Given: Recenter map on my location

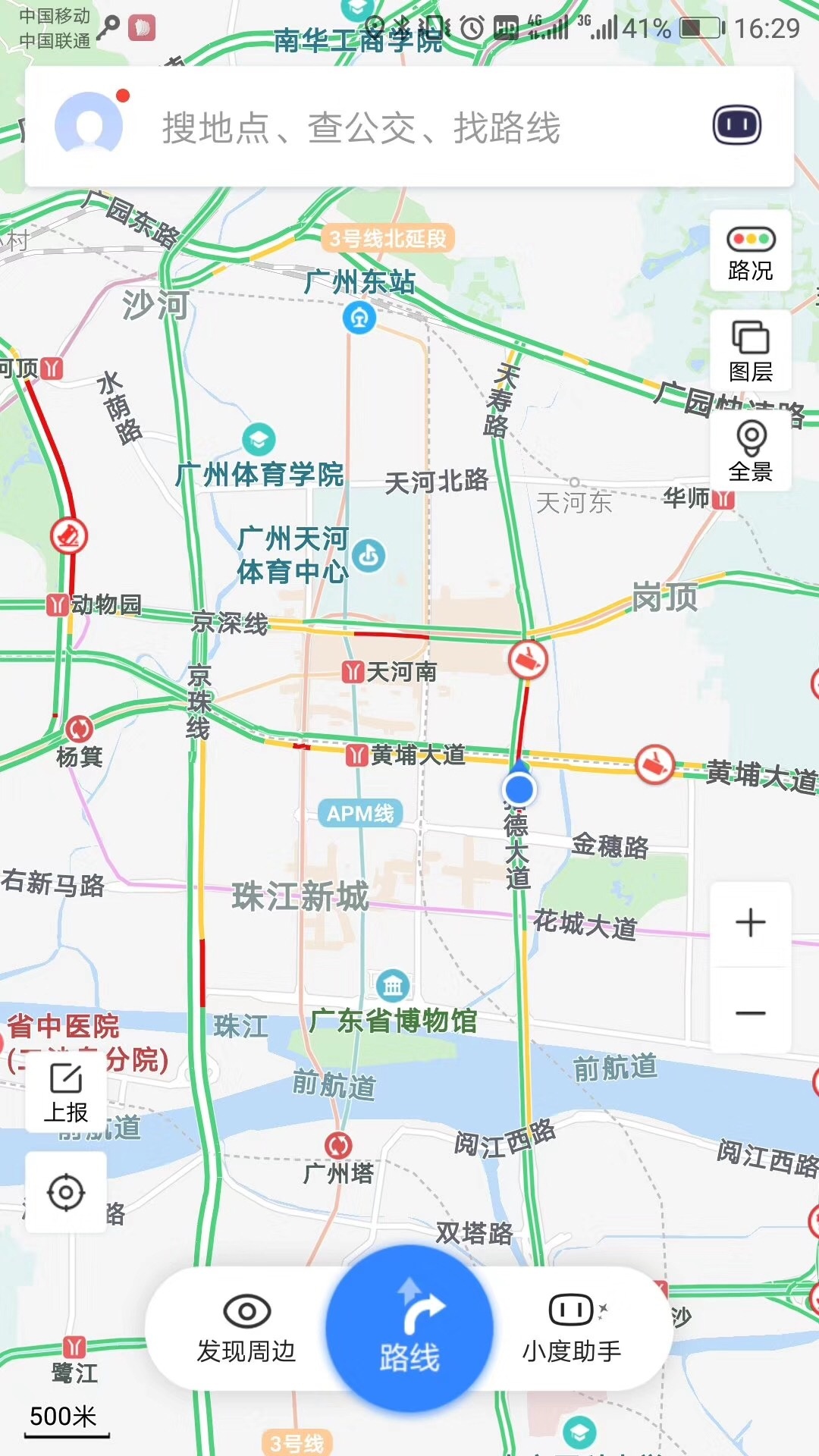Looking at the screenshot, I should click(x=66, y=1192).
